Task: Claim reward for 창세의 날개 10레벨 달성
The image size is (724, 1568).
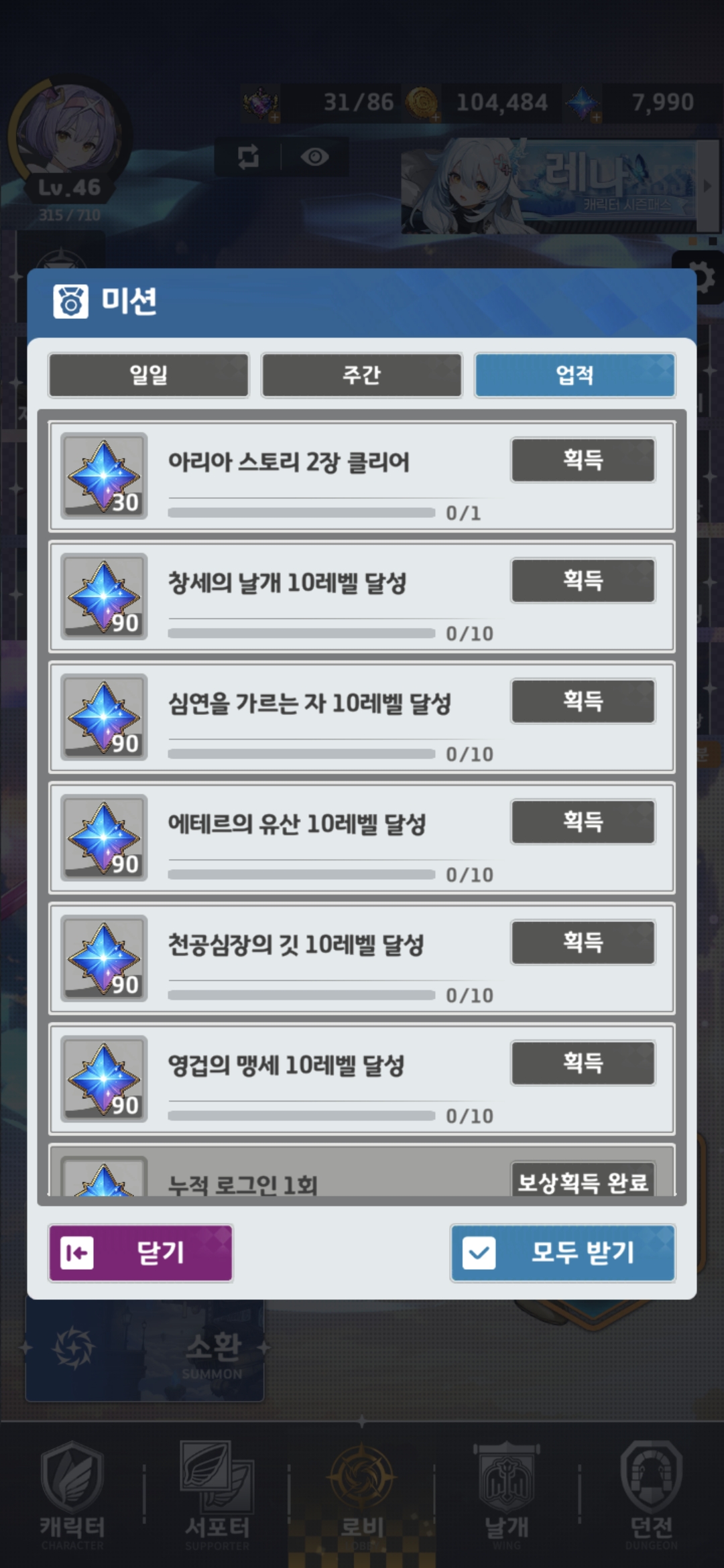Action: [583, 581]
